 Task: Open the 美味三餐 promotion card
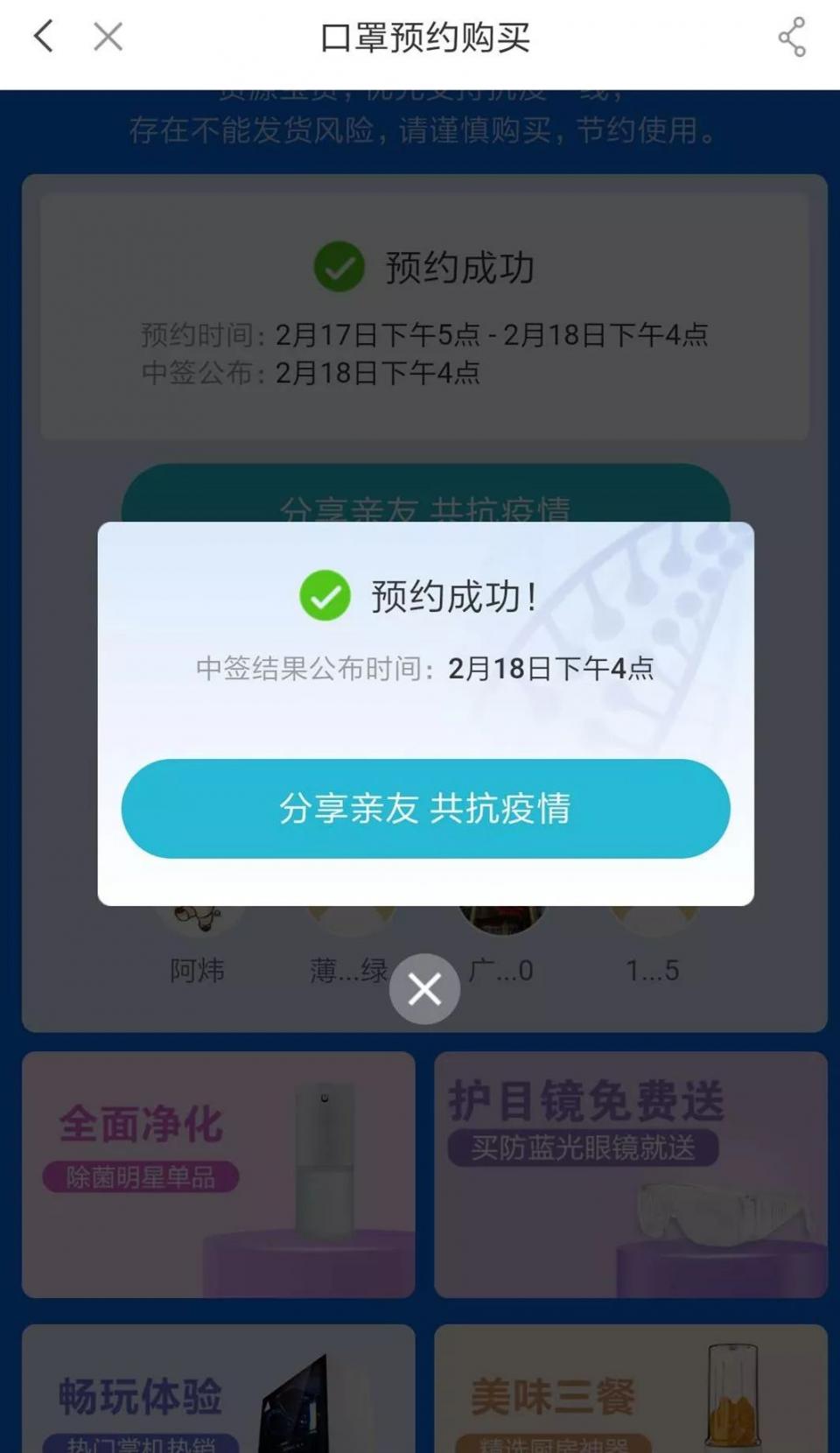632,1392
